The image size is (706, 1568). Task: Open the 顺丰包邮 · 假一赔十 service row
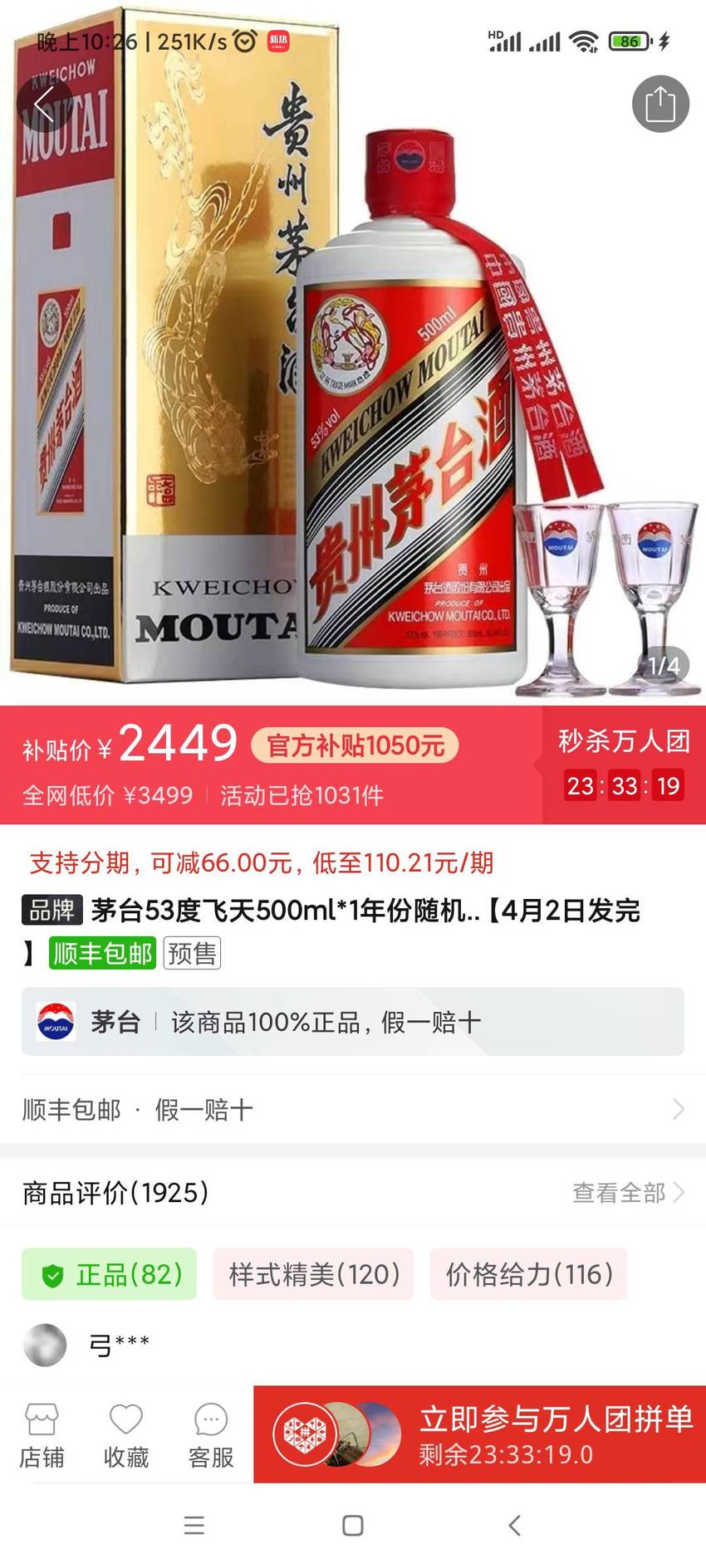pyautogui.click(x=353, y=1109)
